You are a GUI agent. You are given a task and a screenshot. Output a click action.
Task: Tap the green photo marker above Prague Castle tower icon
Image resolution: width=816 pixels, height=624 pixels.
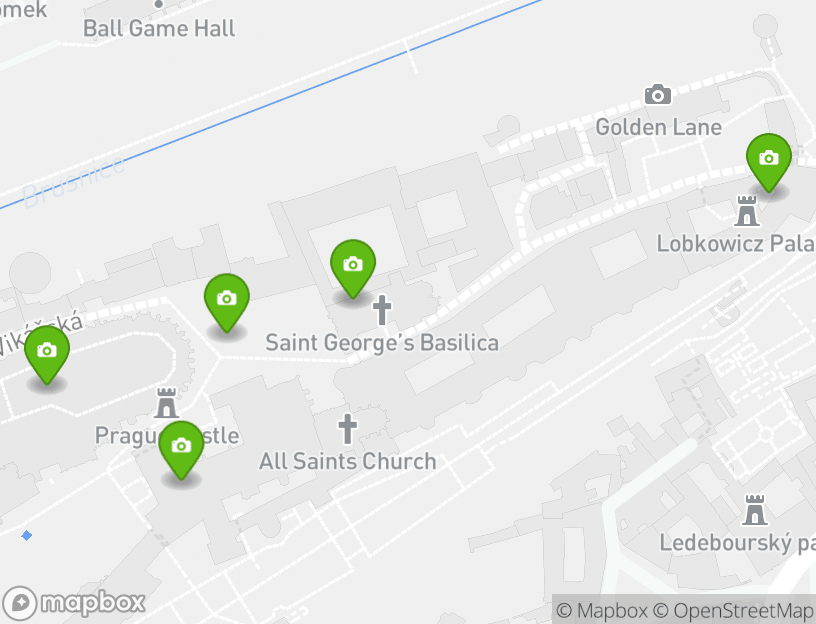click(226, 300)
